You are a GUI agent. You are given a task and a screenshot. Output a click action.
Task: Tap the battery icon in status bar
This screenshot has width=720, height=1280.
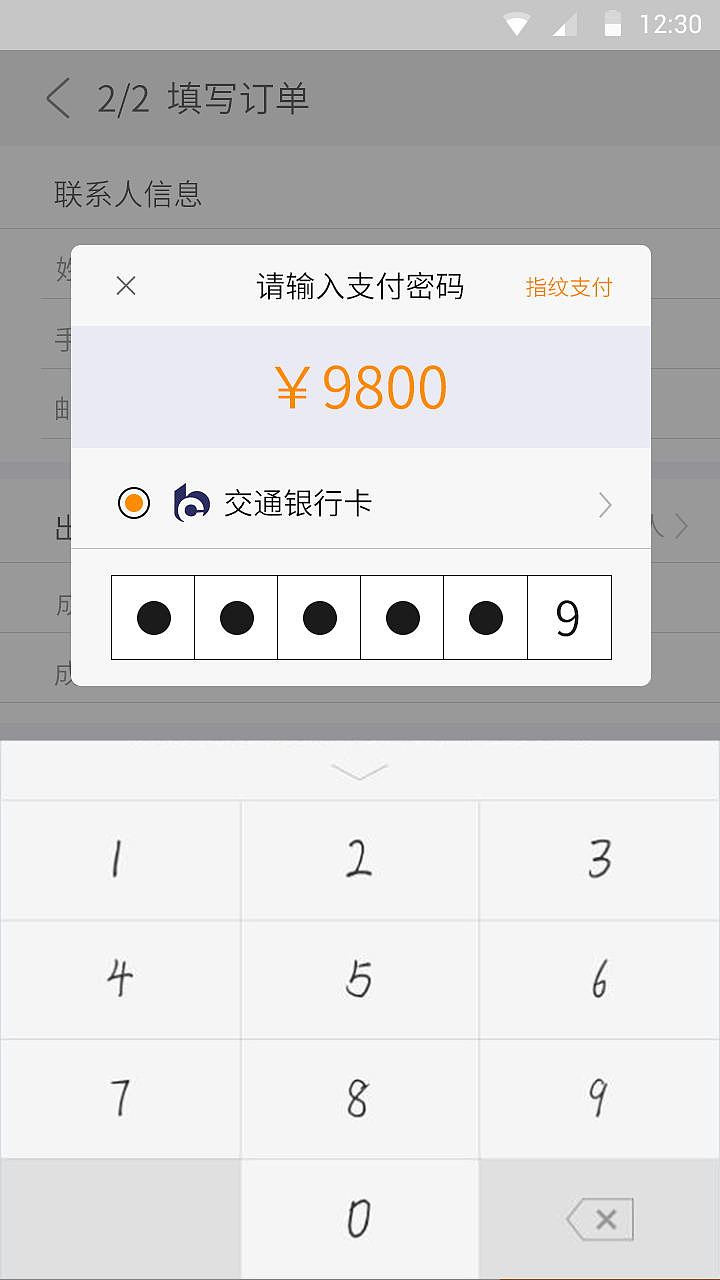612,23
